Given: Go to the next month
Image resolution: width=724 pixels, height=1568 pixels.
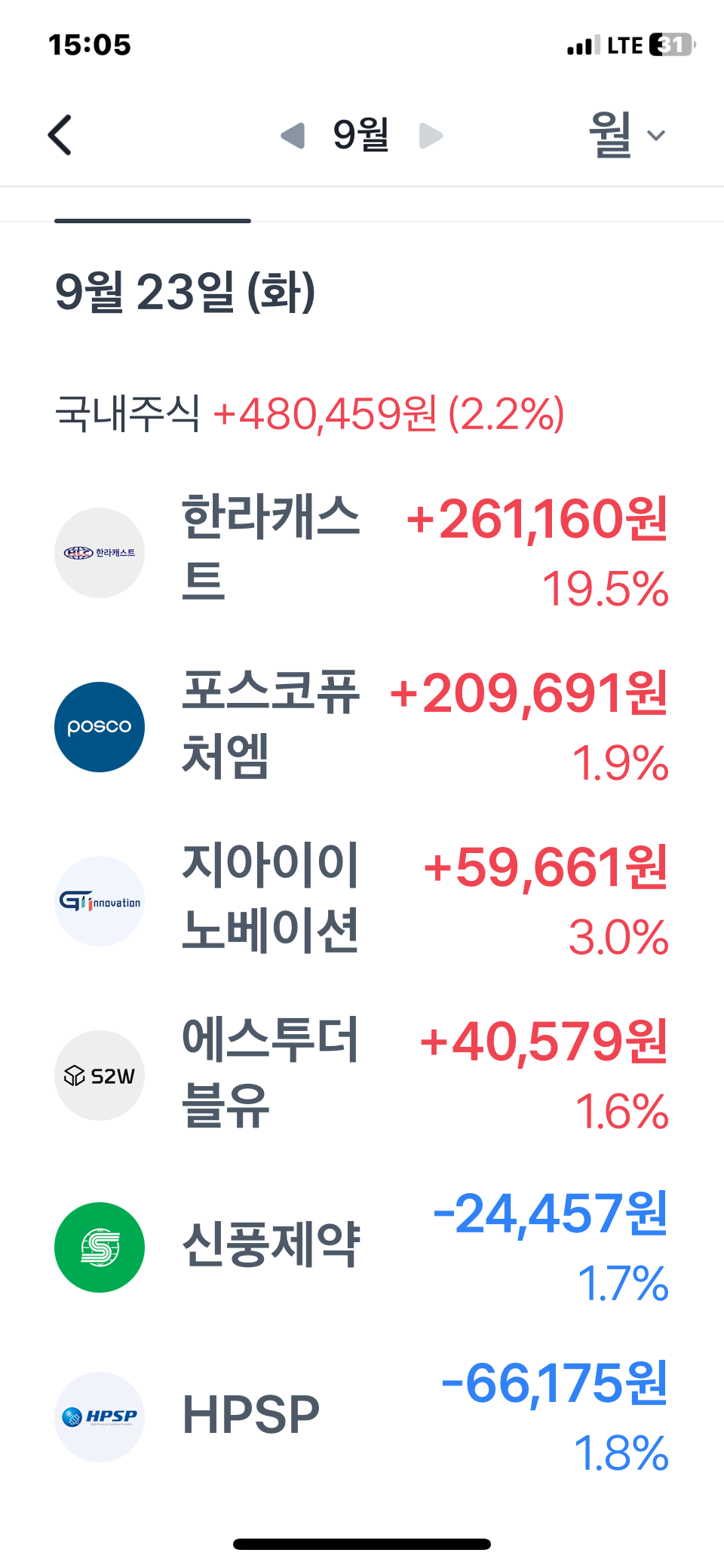Looking at the screenshot, I should point(431,137).
